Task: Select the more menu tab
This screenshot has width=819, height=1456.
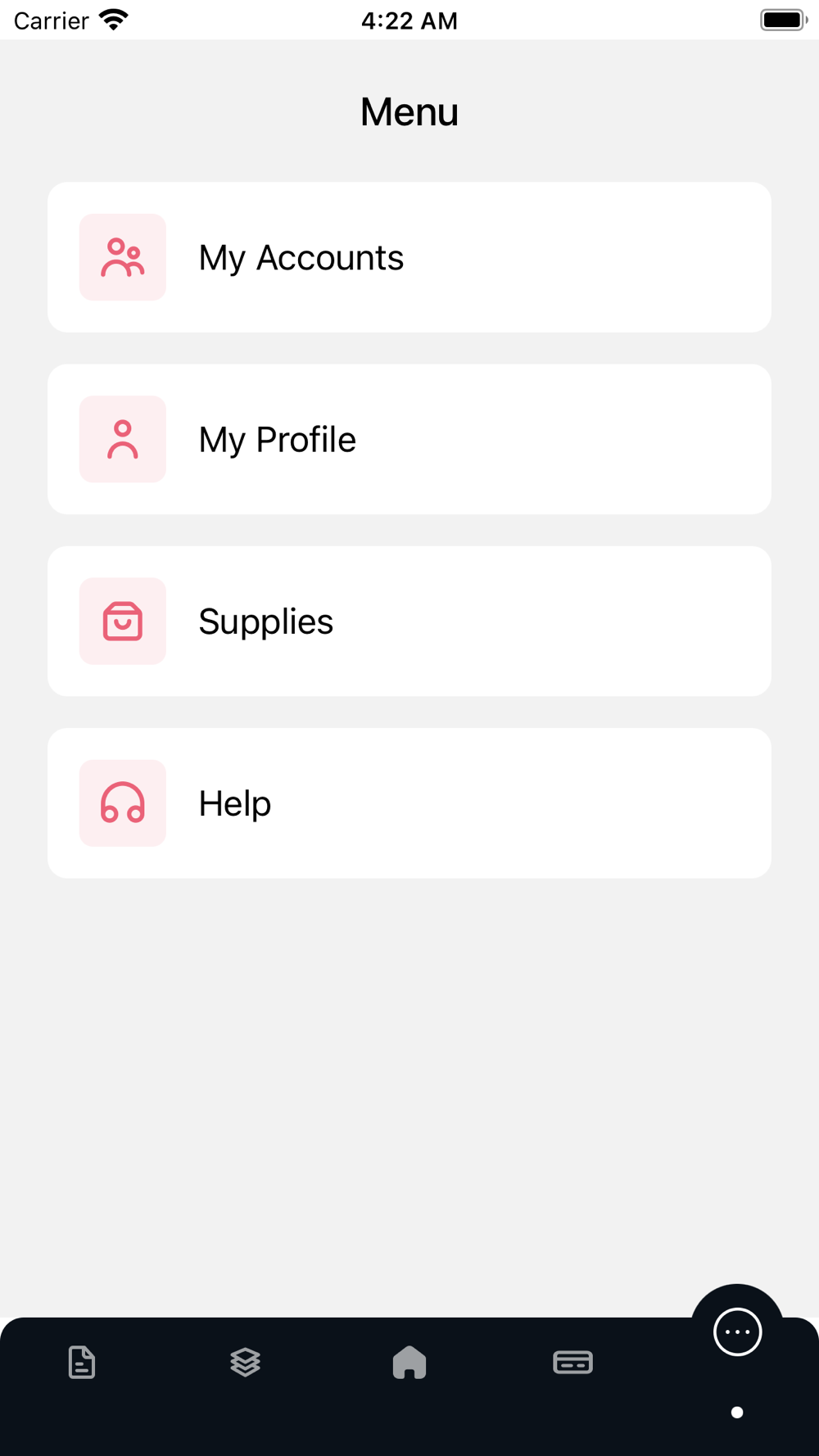Action: coord(737,1332)
